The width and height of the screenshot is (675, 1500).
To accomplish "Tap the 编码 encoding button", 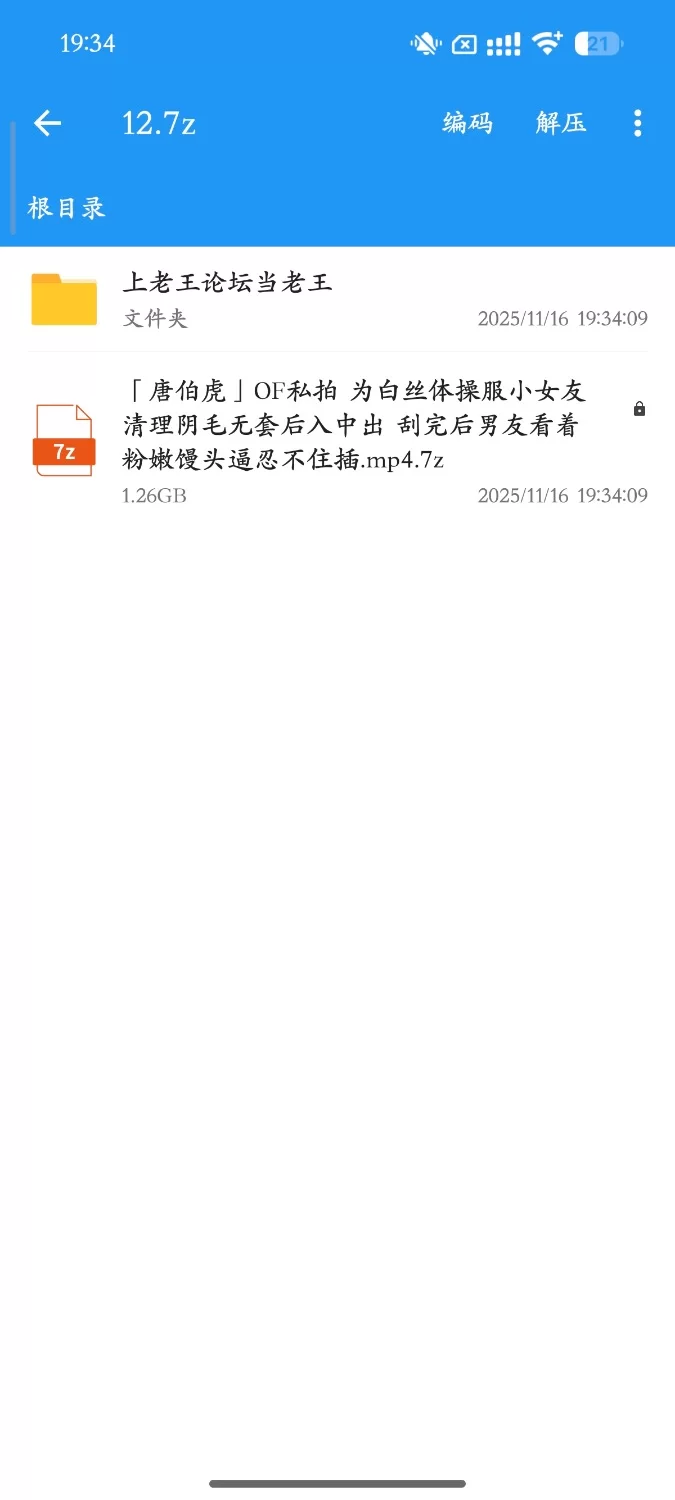I will (x=467, y=123).
